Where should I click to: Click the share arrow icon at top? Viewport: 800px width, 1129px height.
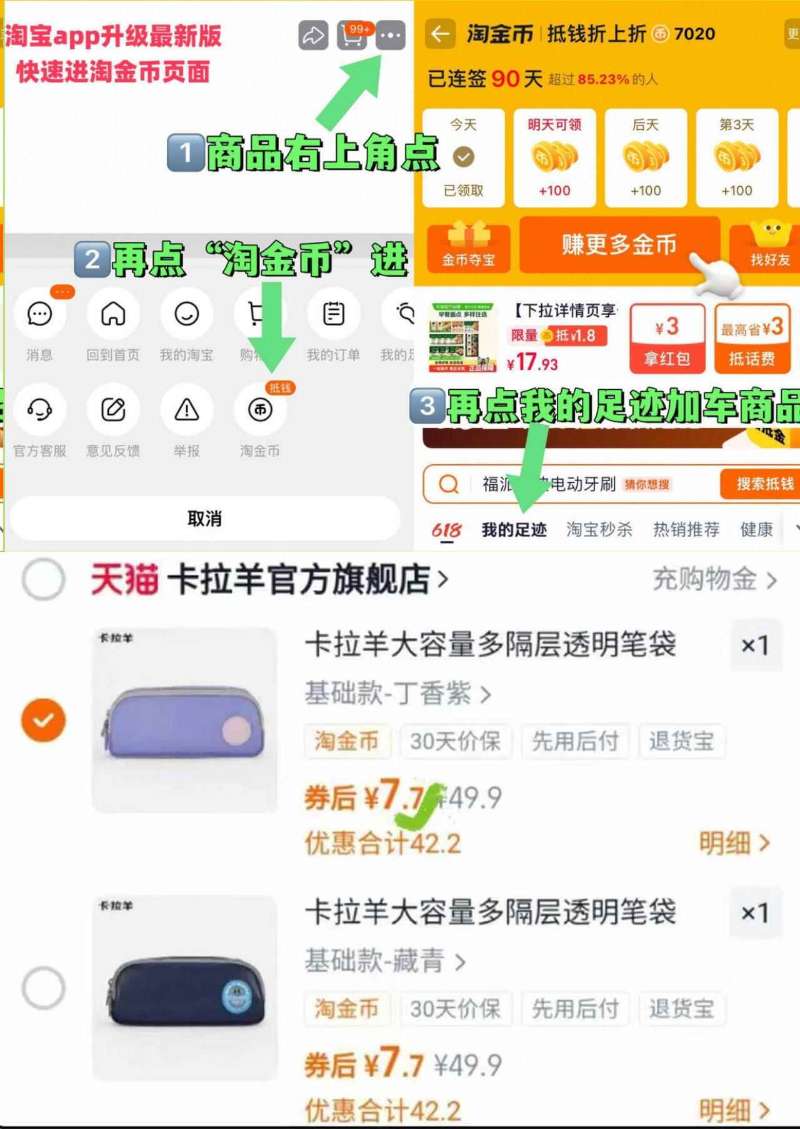pos(311,35)
